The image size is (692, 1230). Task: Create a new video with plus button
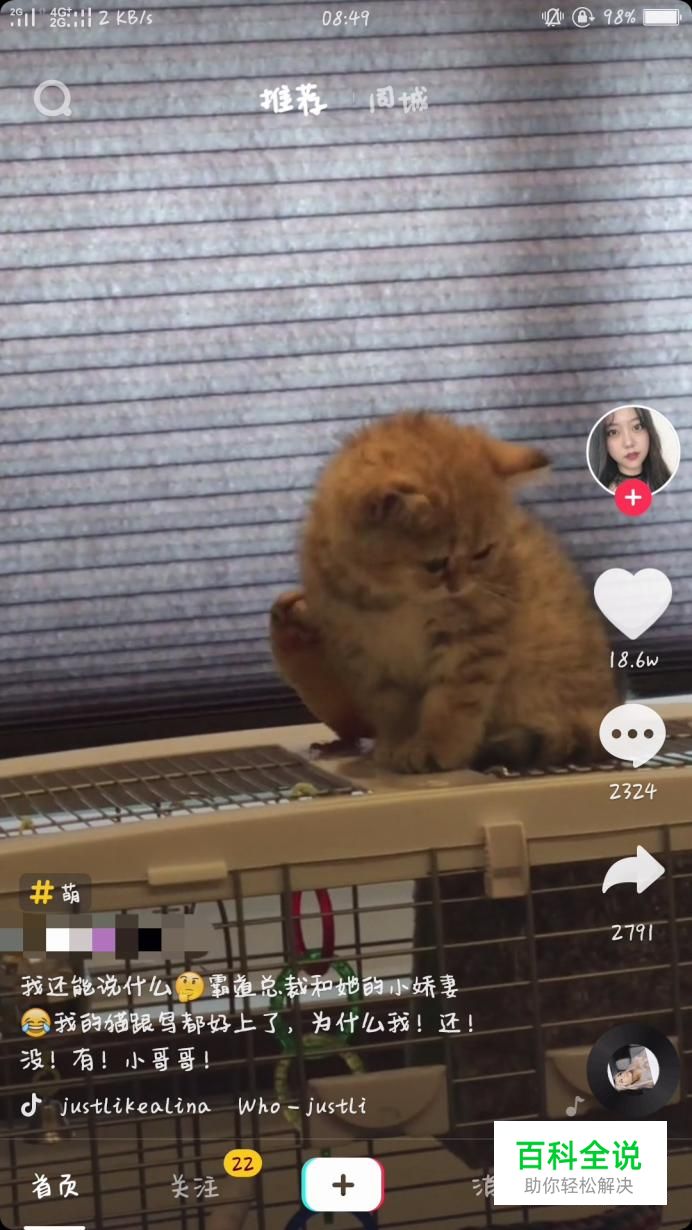343,1186
